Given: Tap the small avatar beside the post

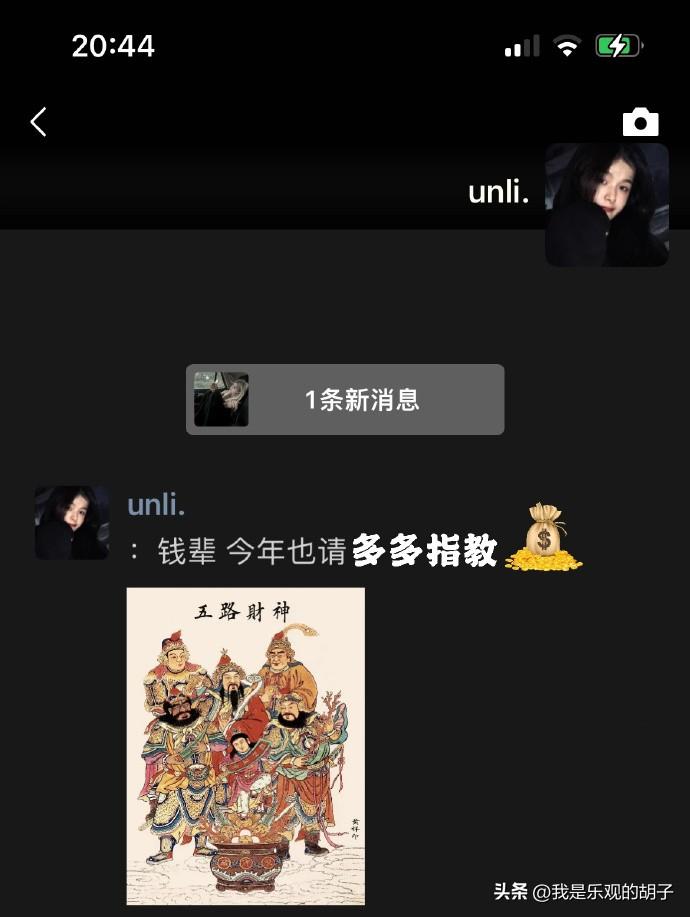Looking at the screenshot, I should [72, 523].
